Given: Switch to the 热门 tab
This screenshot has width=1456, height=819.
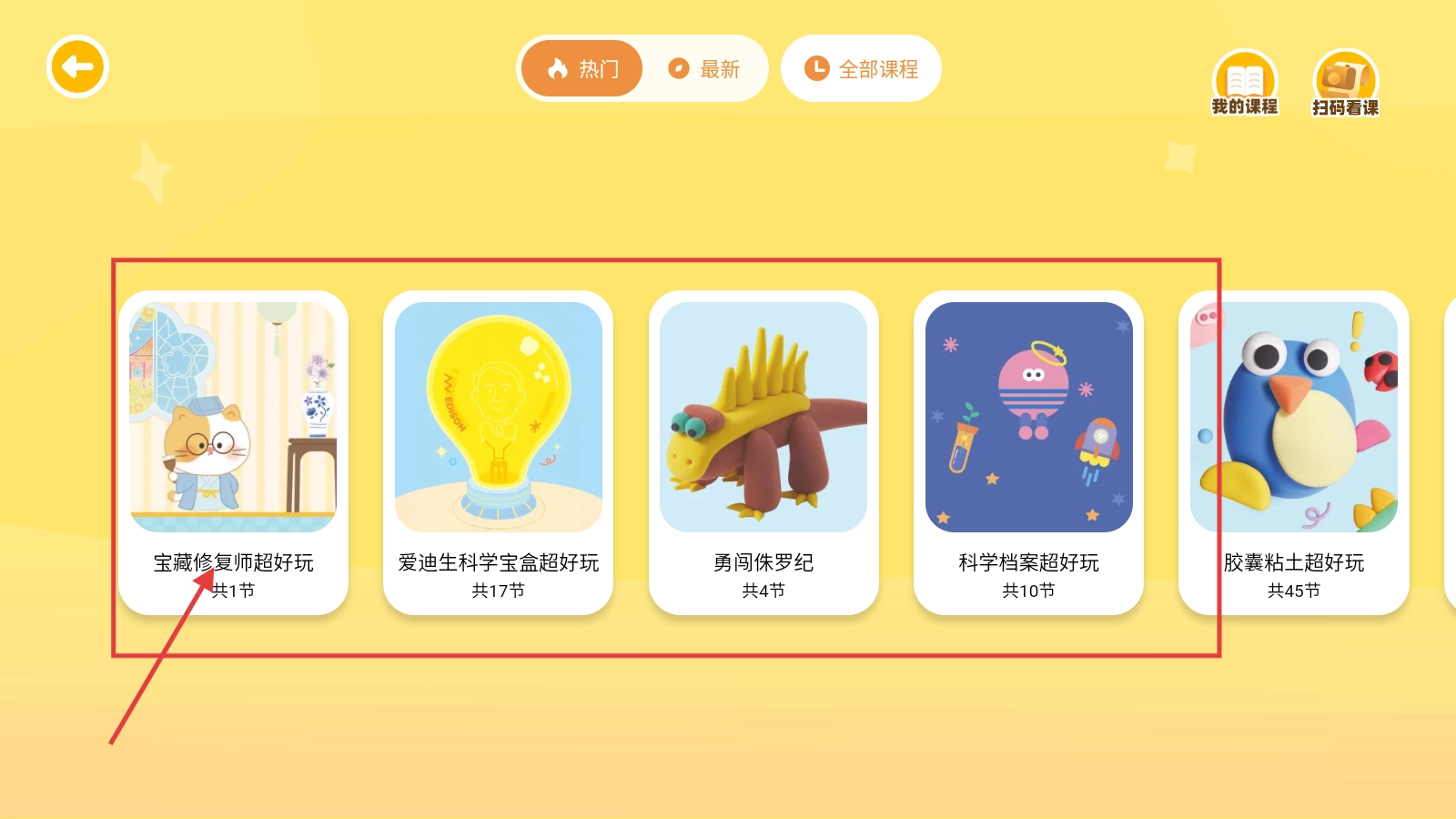Looking at the screenshot, I should pyautogui.click(x=582, y=68).
